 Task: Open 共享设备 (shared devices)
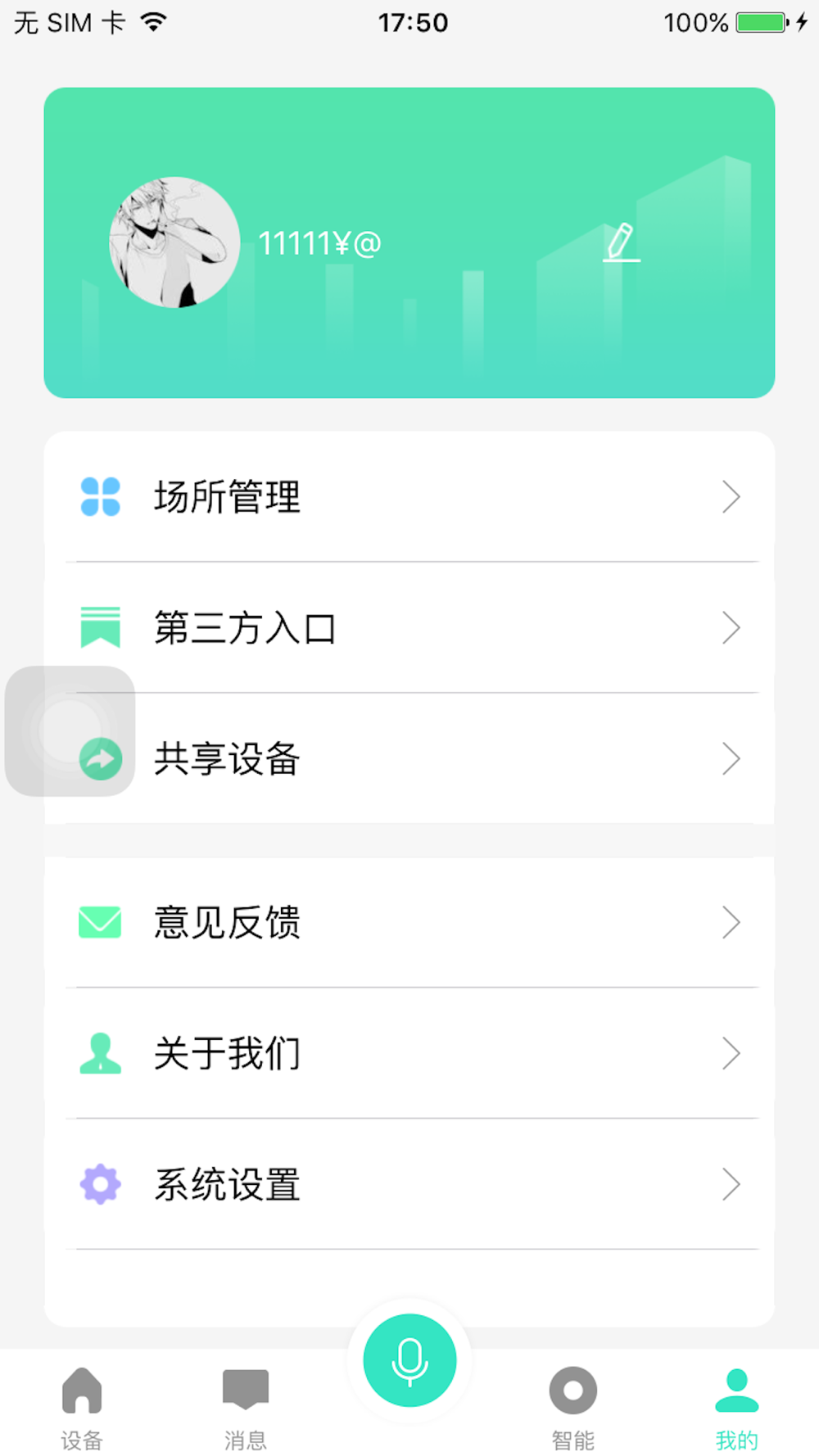tap(409, 759)
